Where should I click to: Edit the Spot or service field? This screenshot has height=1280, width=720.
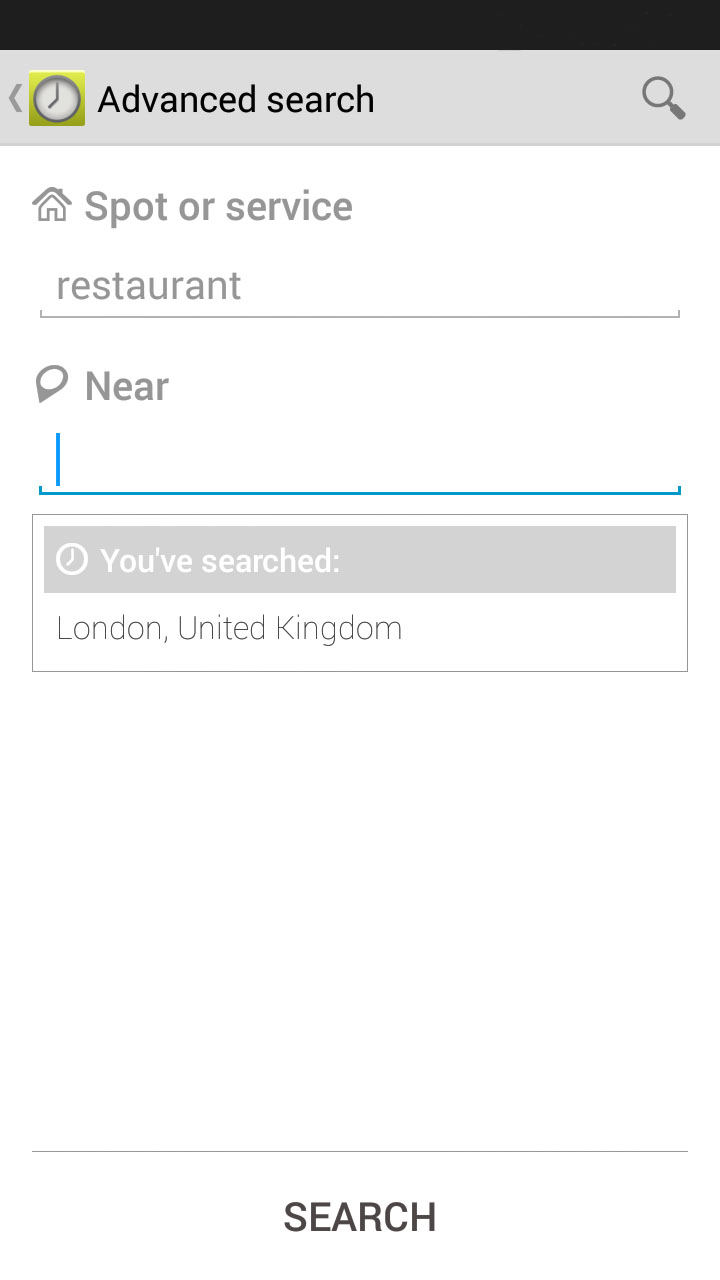(360, 288)
